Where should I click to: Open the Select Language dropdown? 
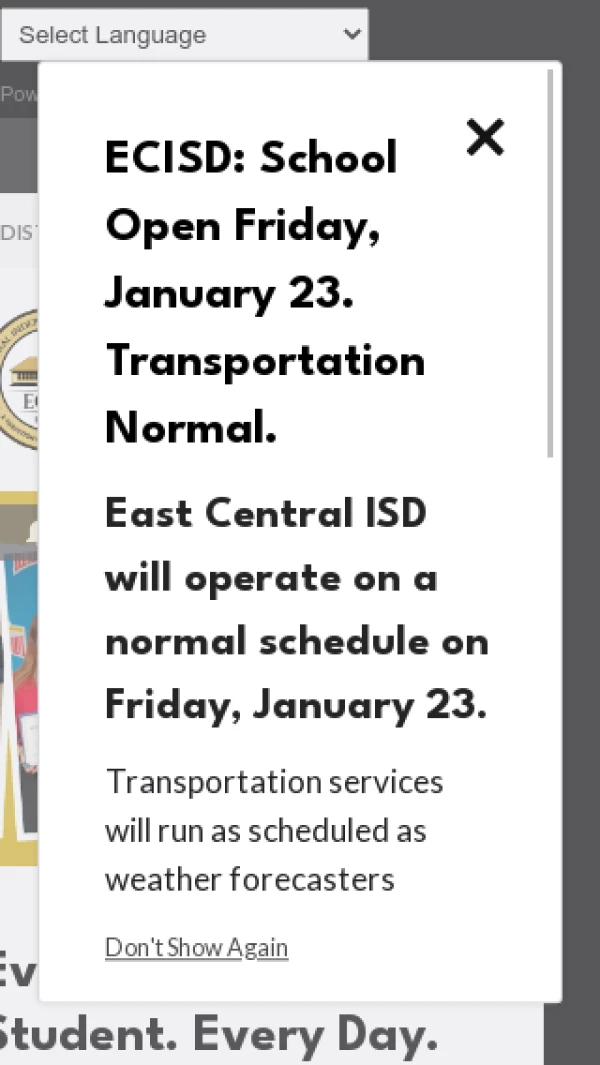tap(184, 35)
